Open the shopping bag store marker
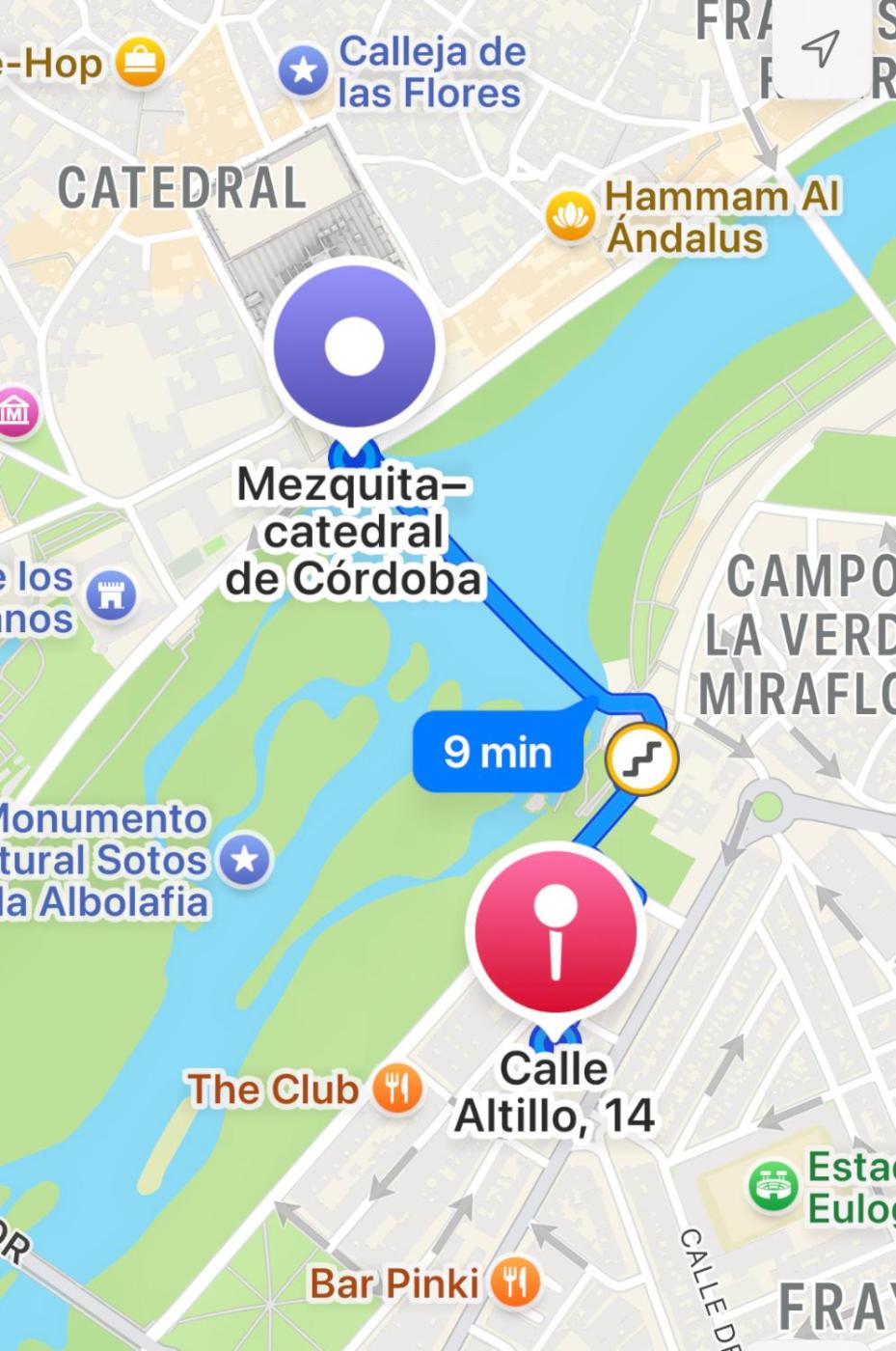This screenshot has height=1351, width=896. point(140,64)
